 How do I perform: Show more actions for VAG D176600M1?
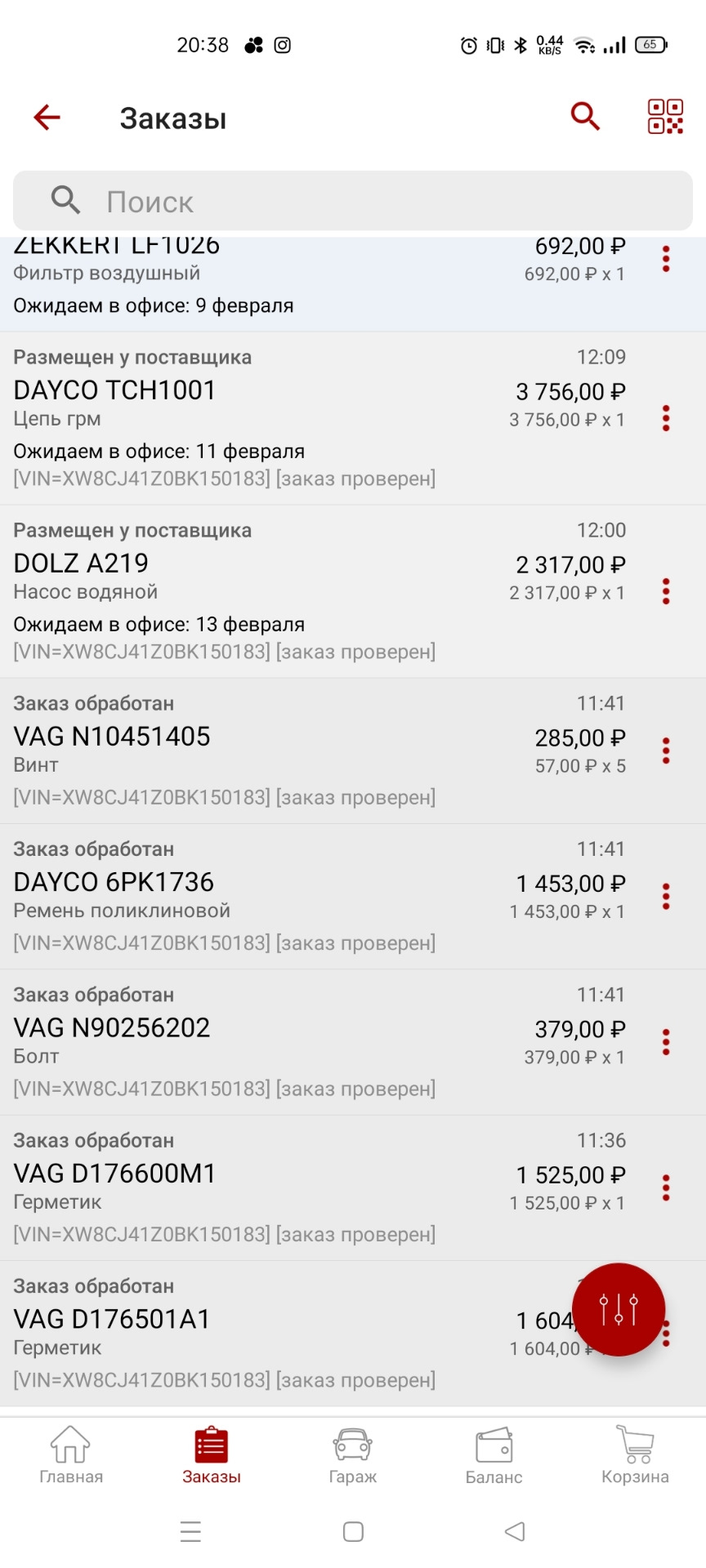coord(666,1187)
